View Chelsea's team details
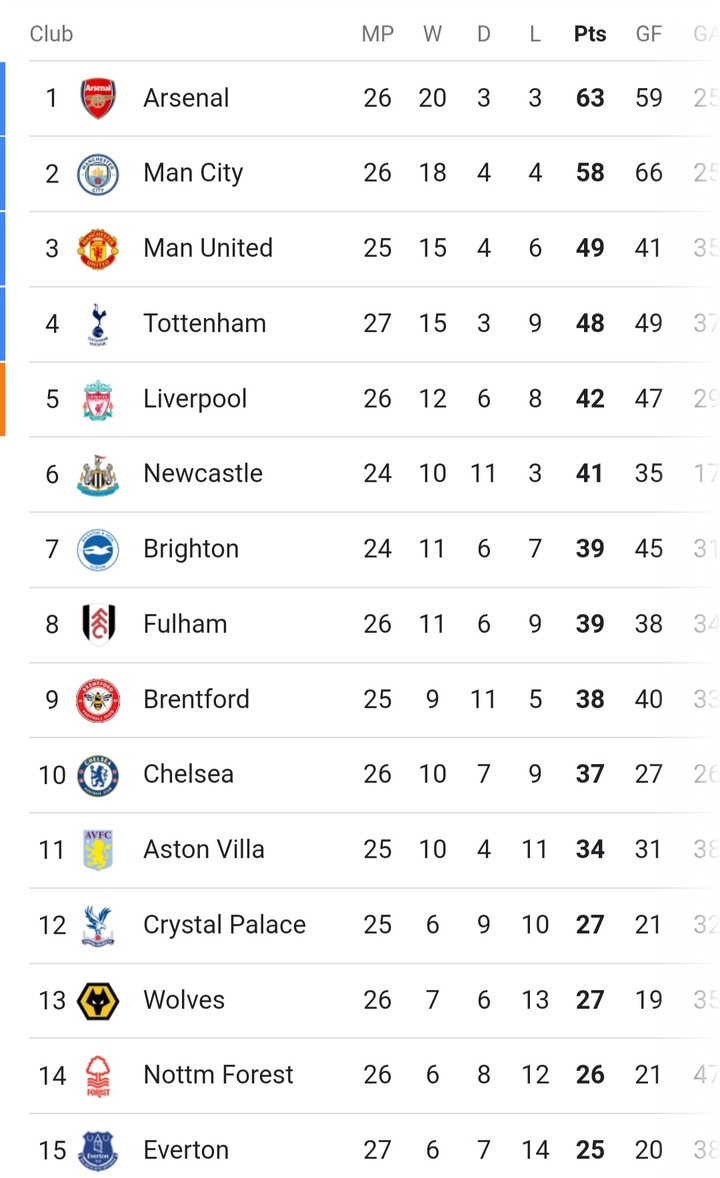This screenshot has width=720, height=1178. tap(374, 775)
